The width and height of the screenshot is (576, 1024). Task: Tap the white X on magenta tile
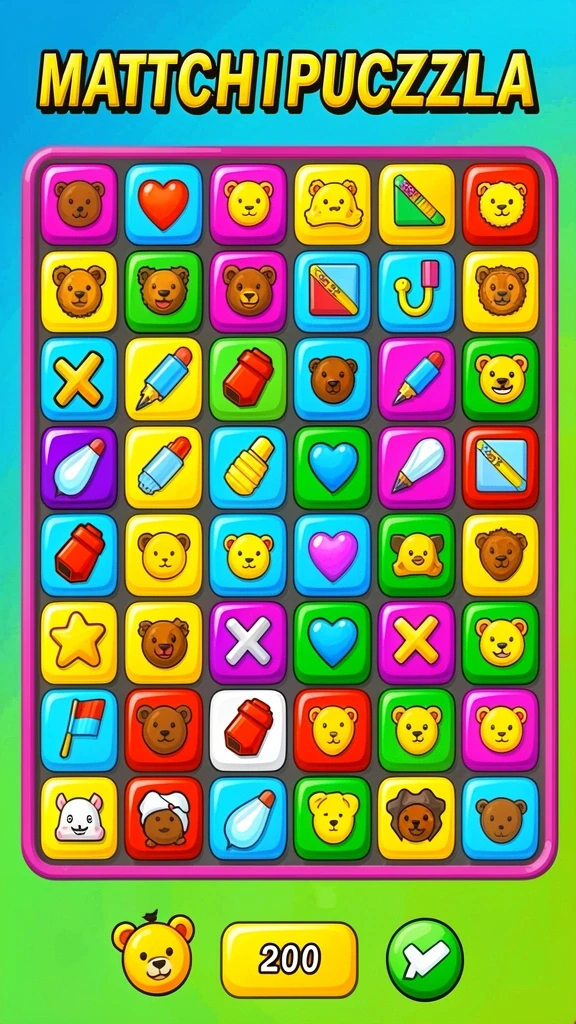point(248,643)
